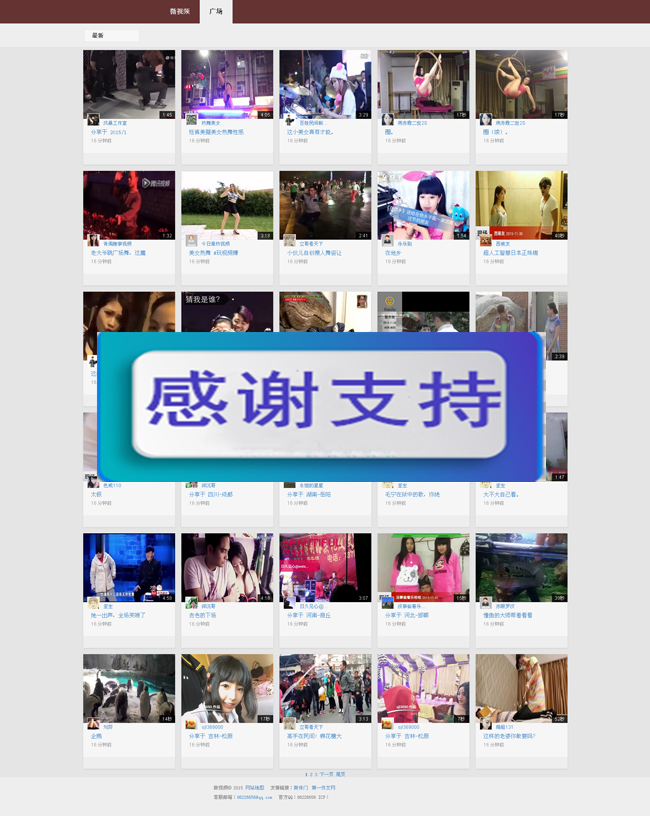The height and width of the screenshot is (816, 650).
Task: Play the video 短裤美腿美女热舞性感
Action: [x=227, y=85]
